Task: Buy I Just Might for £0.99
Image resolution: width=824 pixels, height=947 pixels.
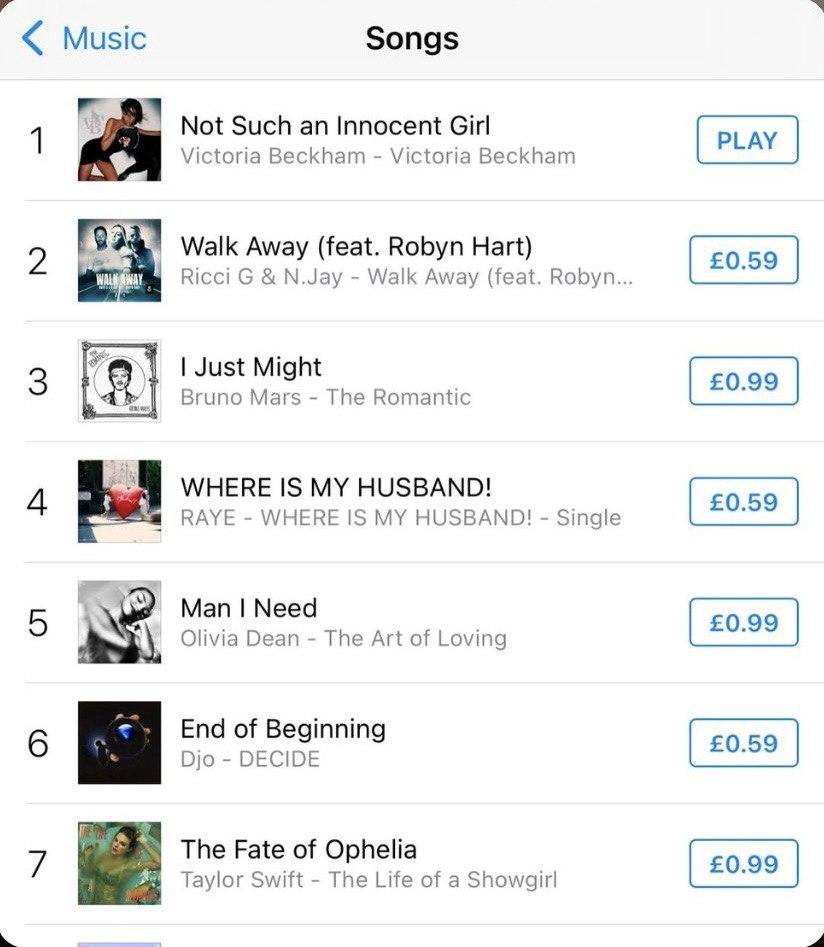Action: (743, 382)
